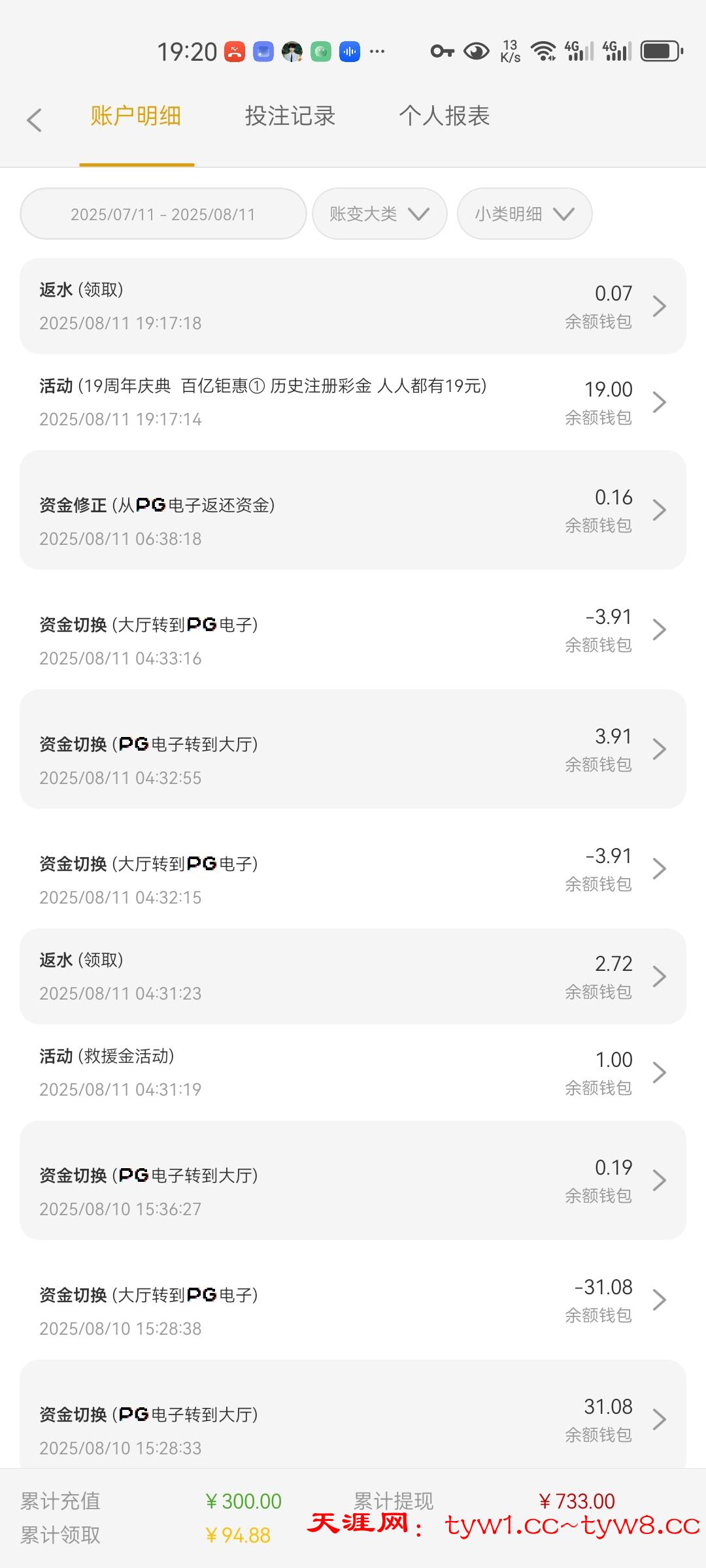Switch to the 个人报表 tab
This screenshot has height=1568, width=706.
coord(444,116)
